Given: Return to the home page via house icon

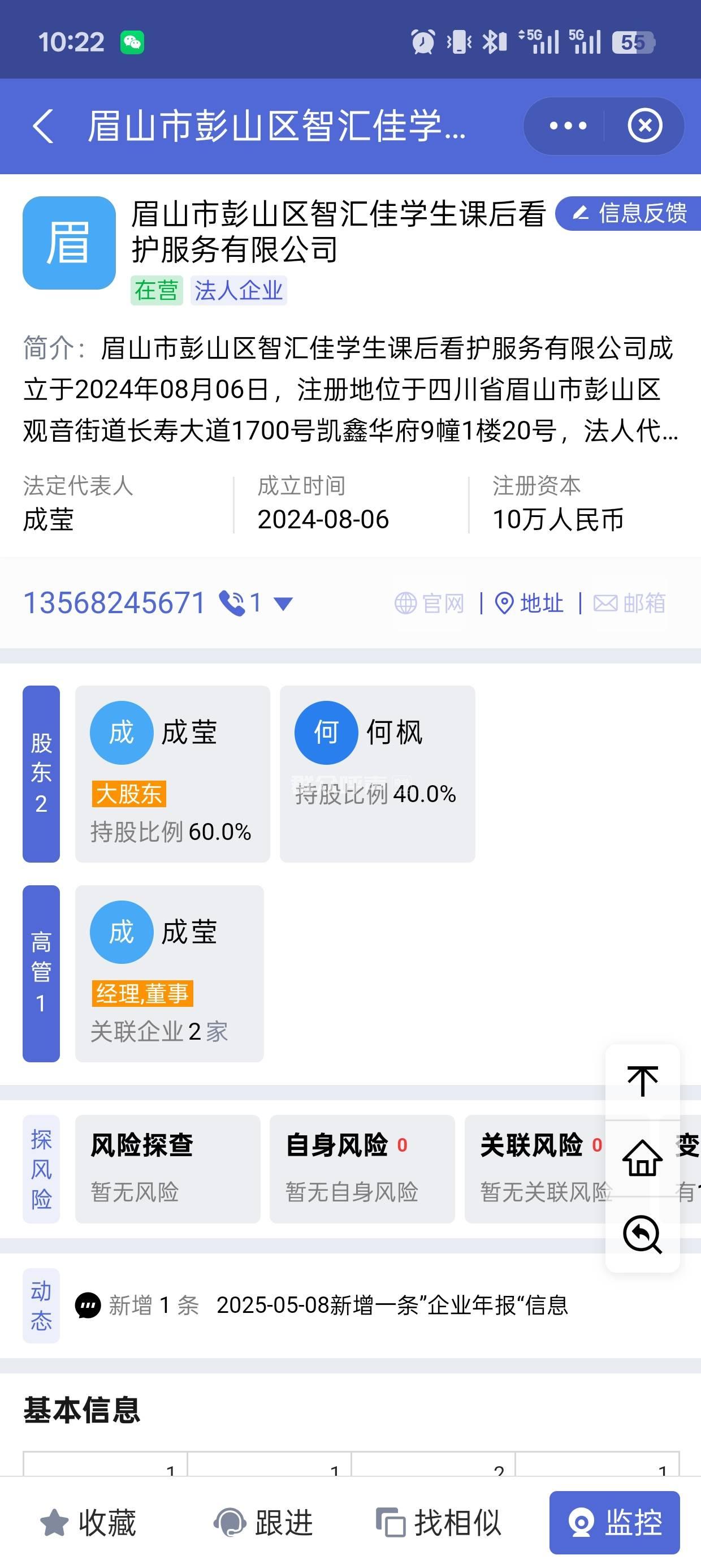Looking at the screenshot, I should point(642,1158).
